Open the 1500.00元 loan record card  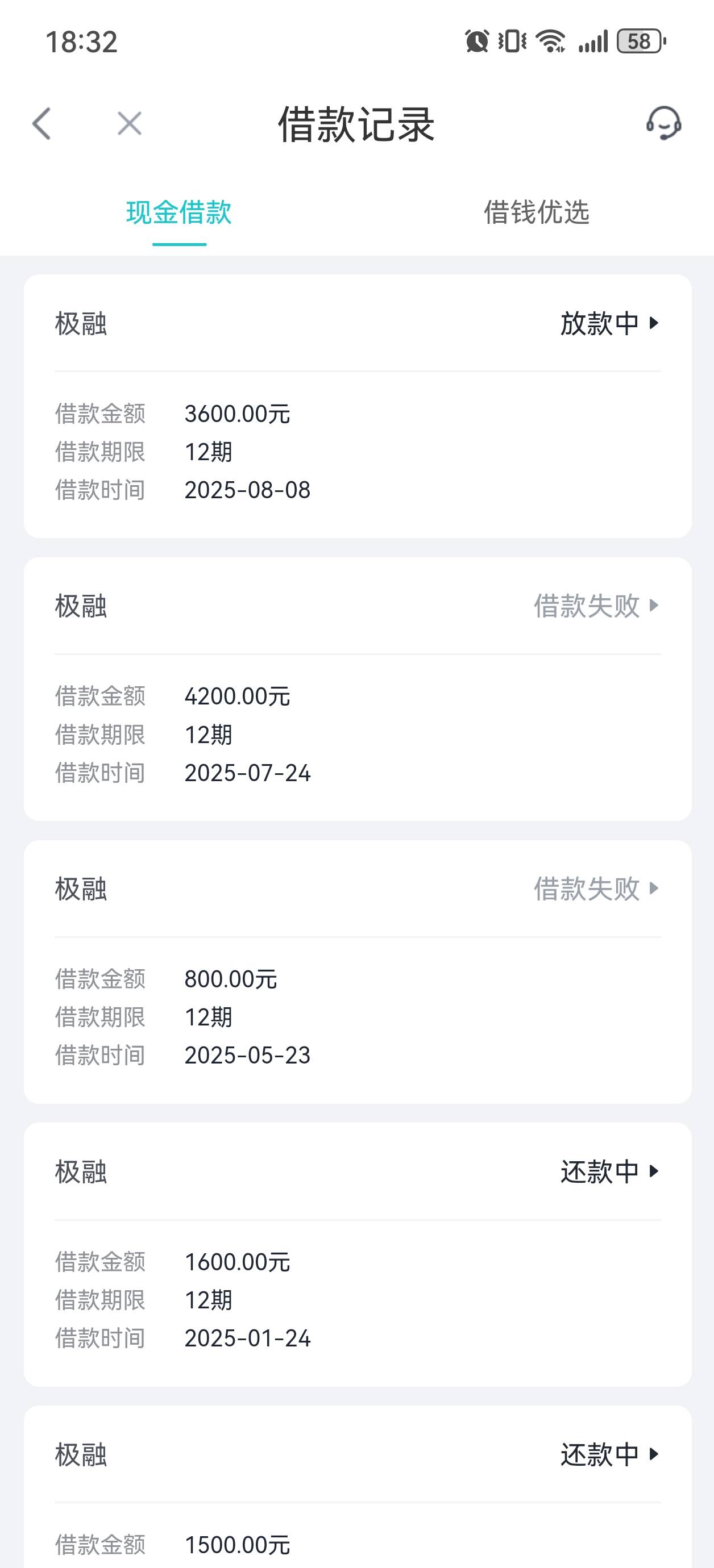[358, 1486]
